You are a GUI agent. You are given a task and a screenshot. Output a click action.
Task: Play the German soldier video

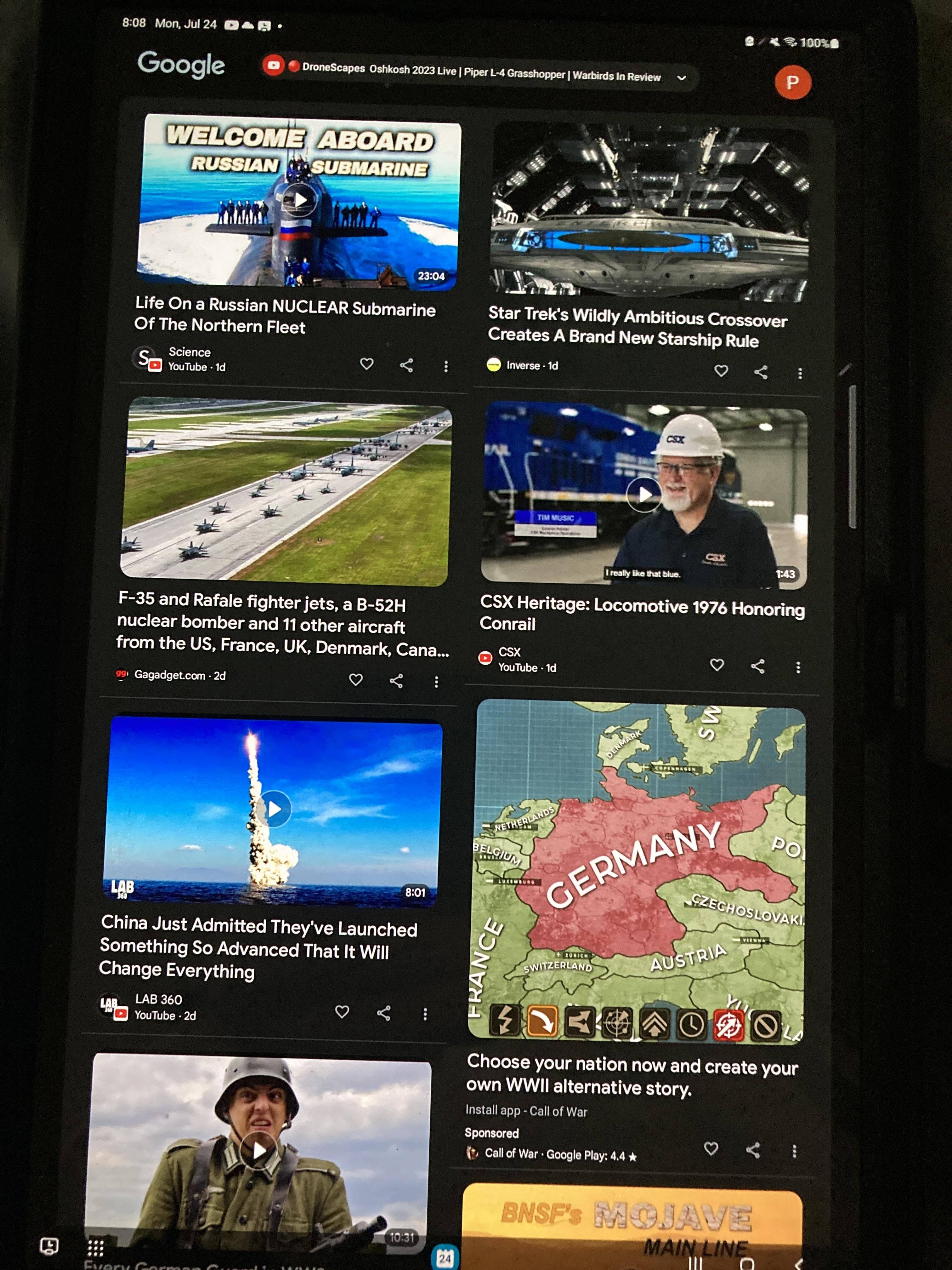(x=259, y=1150)
